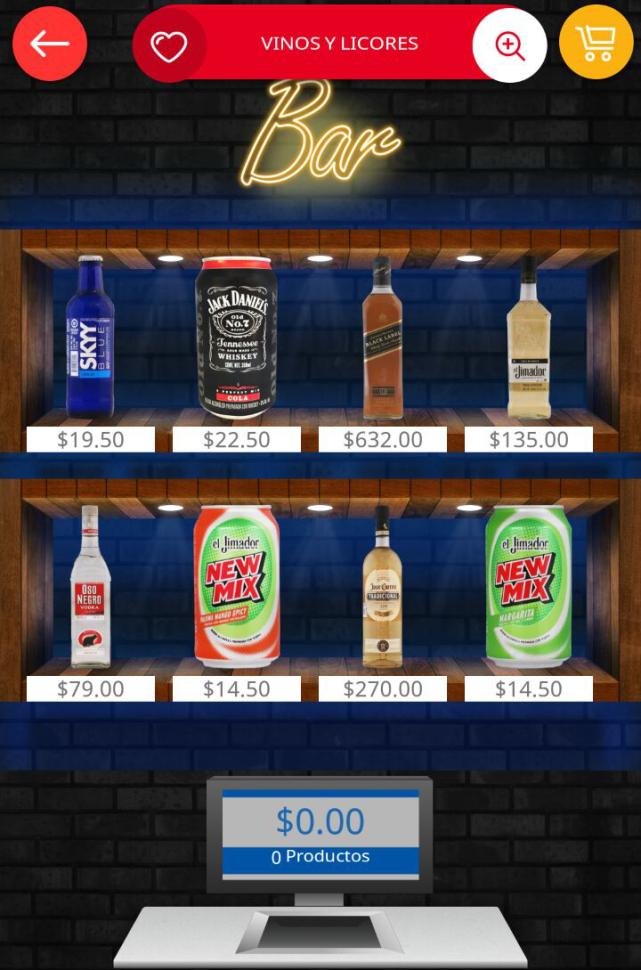Open favorites with the heart icon
The image size is (641, 970).
tap(169, 45)
